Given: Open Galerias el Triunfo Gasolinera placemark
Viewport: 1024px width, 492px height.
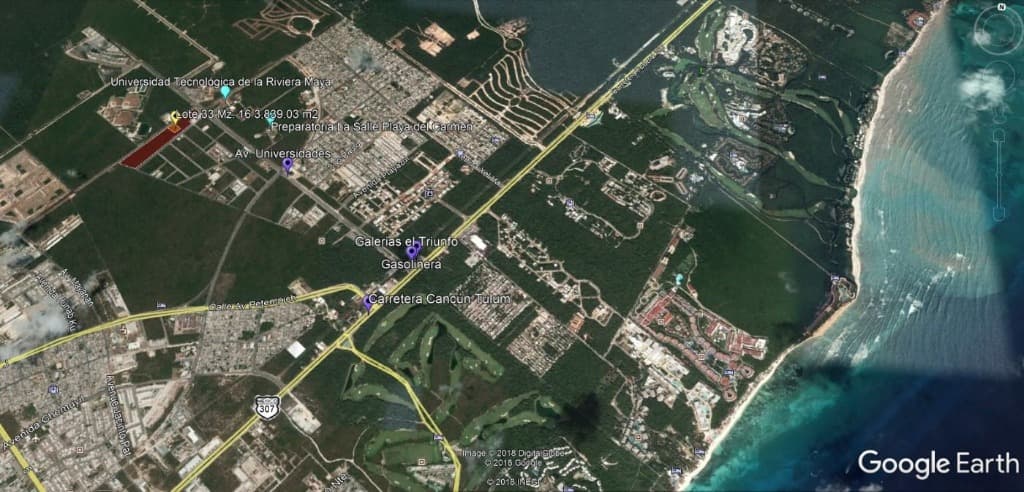Looking at the screenshot, I should [x=412, y=252].
